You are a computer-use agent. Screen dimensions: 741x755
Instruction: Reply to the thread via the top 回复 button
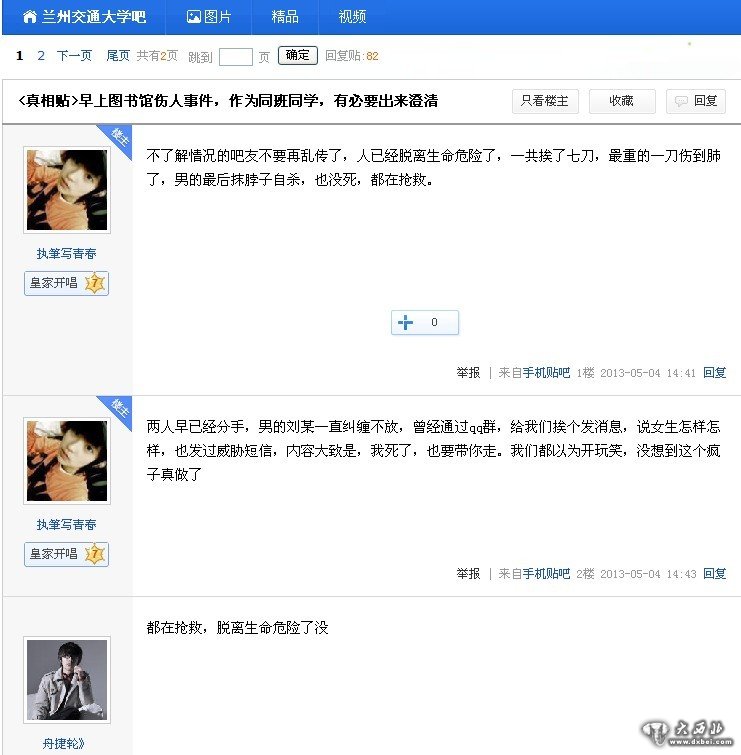click(x=696, y=101)
